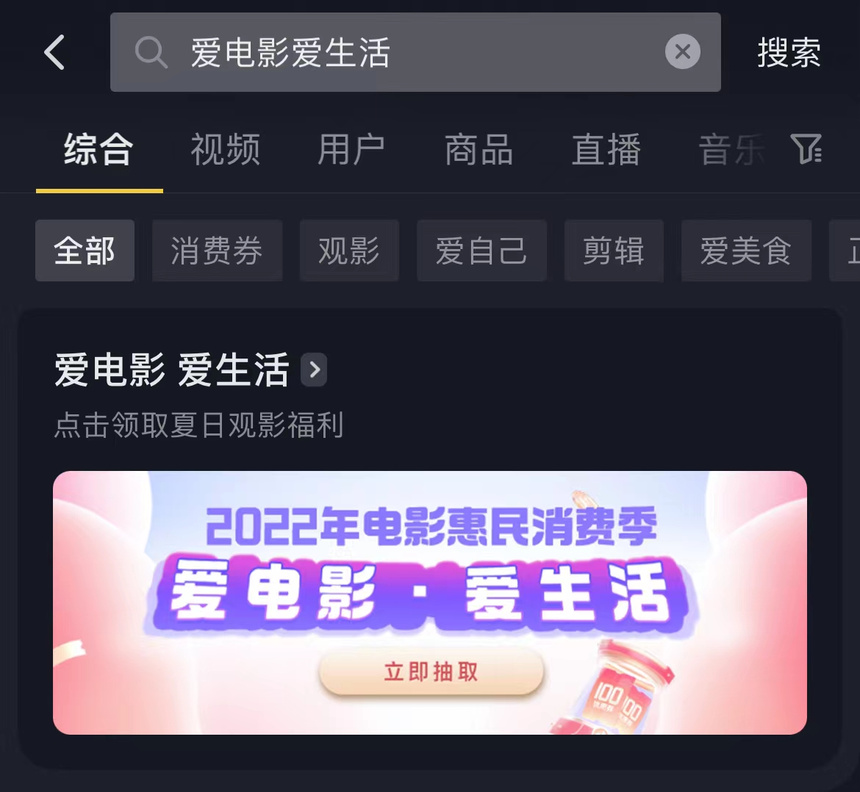The image size is (860, 792).
Task: Switch to the 视频 tab
Action: pyautogui.click(x=225, y=150)
